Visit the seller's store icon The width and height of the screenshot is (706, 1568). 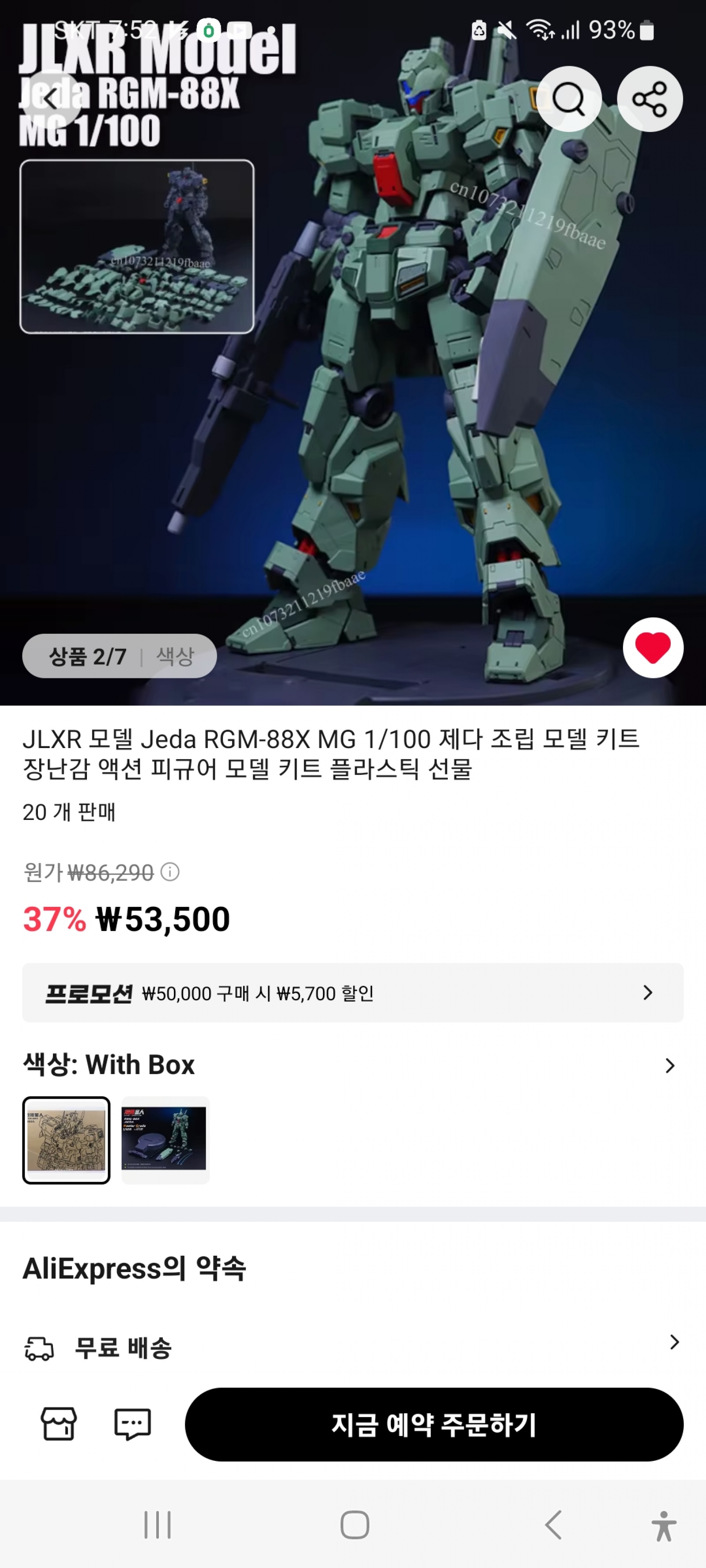[x=59, y=1424]
